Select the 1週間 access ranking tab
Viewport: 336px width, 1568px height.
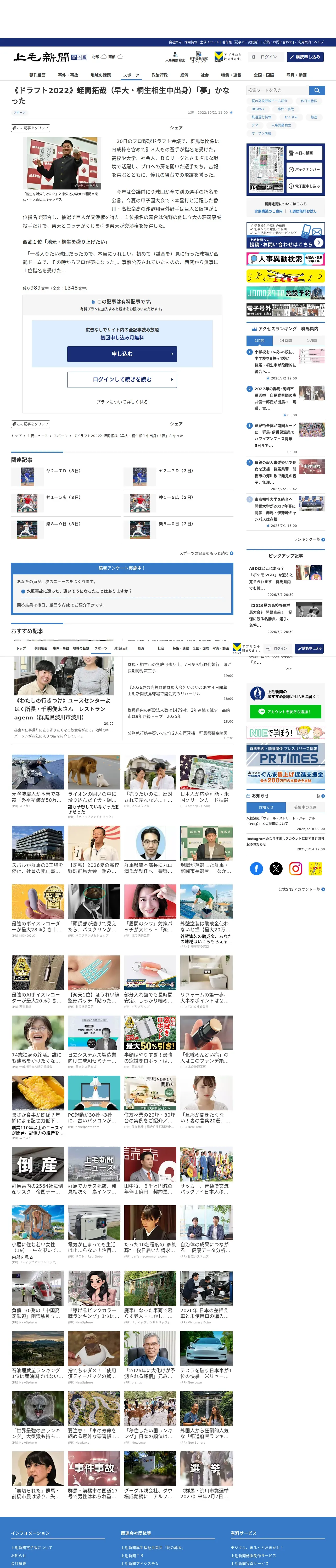tap(312, 341)
